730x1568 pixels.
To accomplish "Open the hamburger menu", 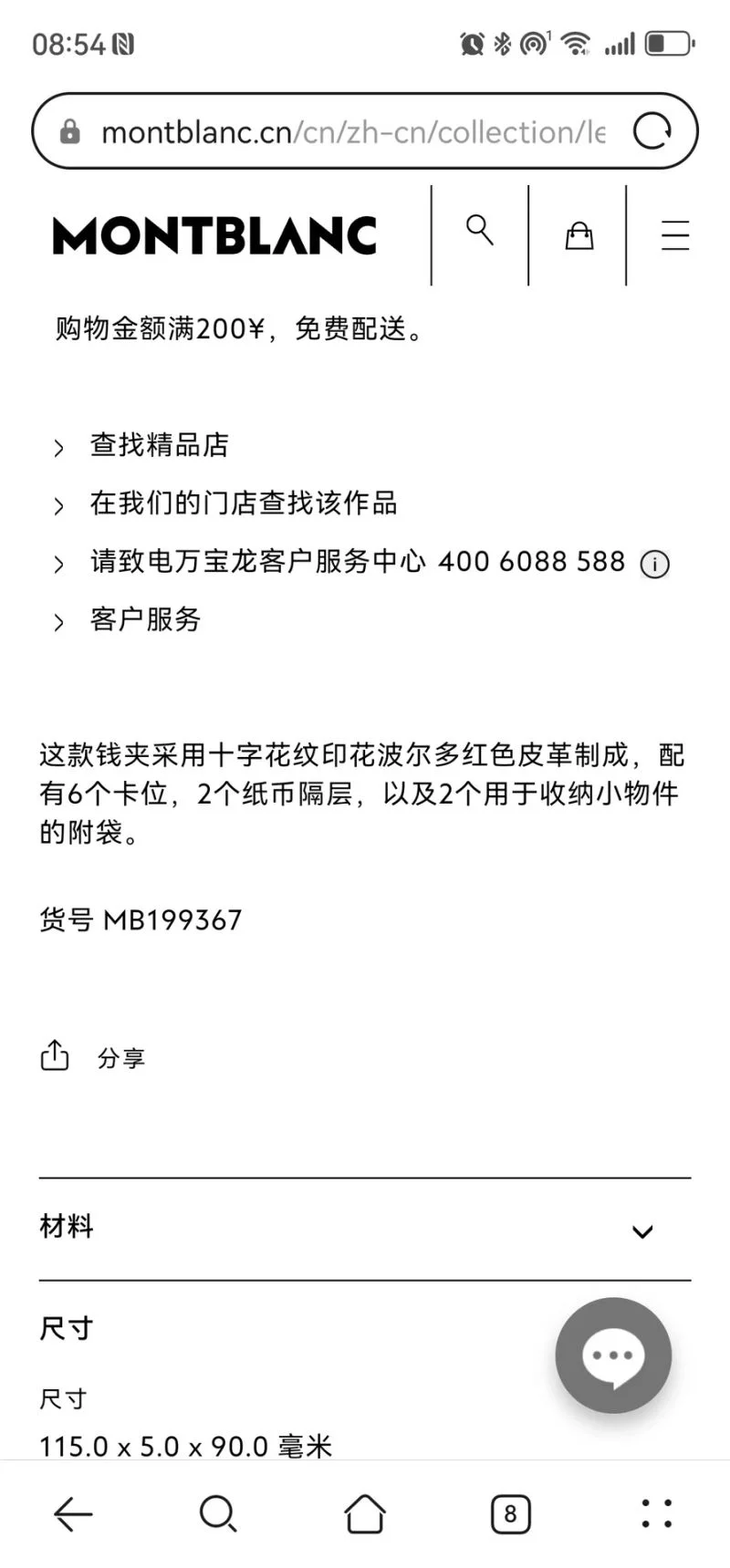I will point(675,235).
